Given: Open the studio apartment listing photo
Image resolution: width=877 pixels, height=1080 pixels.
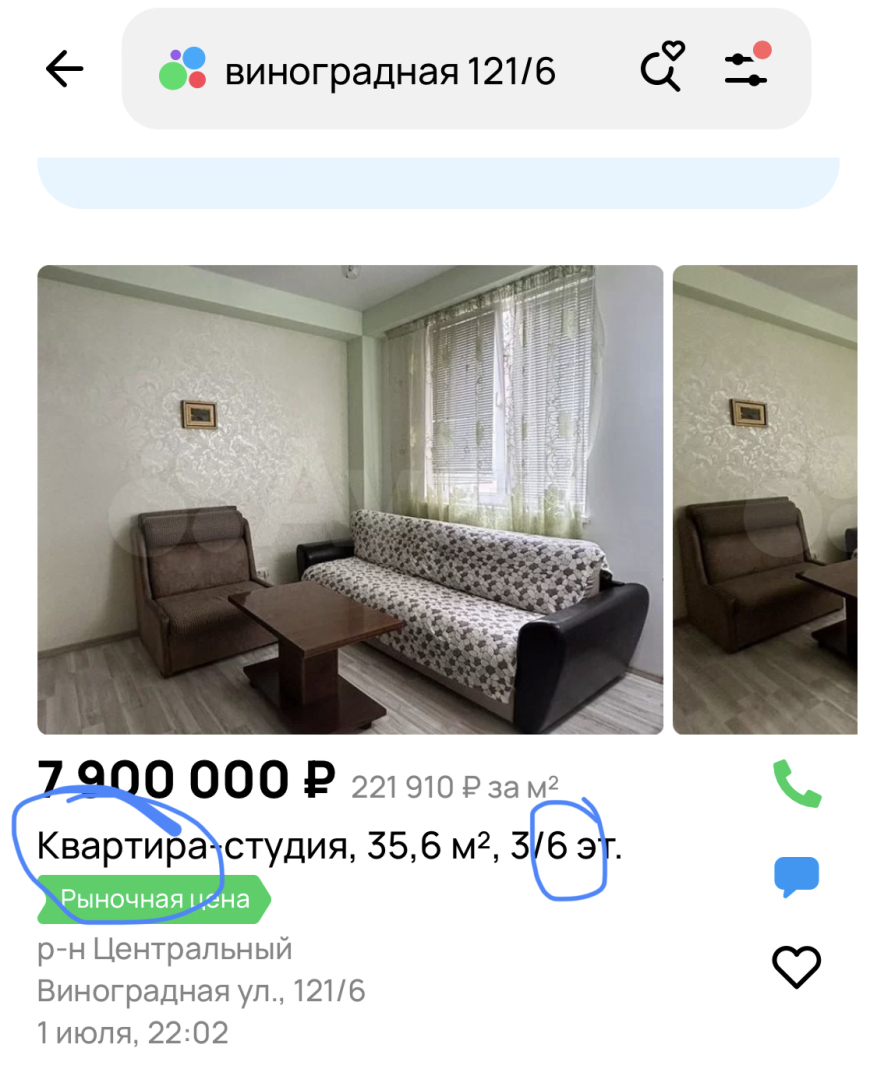Looking at the screenshot, I should (x=350, y=500).
